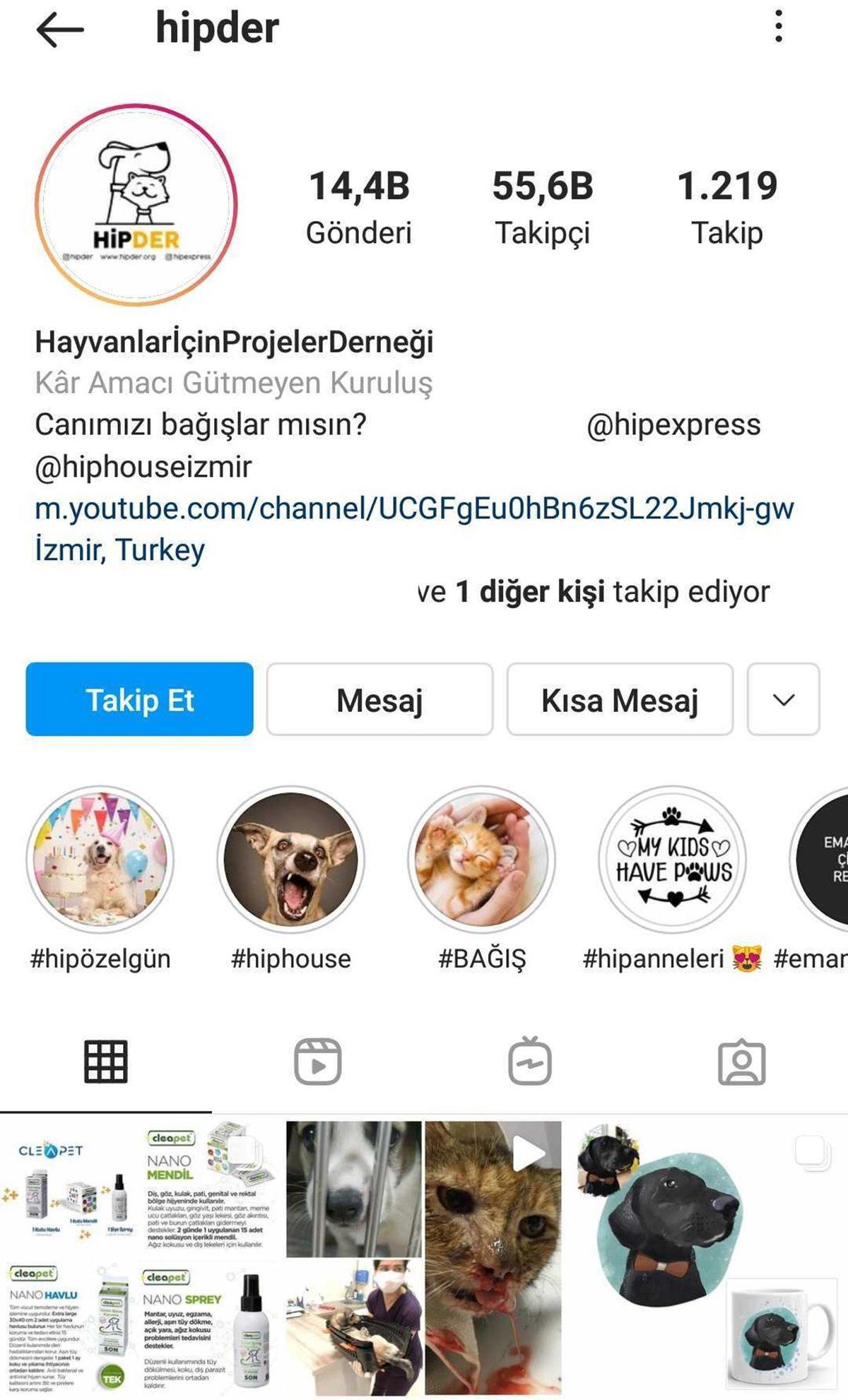Screen dimensions: 848x1400
Task: Check the Takip following list
Action: (x=726, y=206)
